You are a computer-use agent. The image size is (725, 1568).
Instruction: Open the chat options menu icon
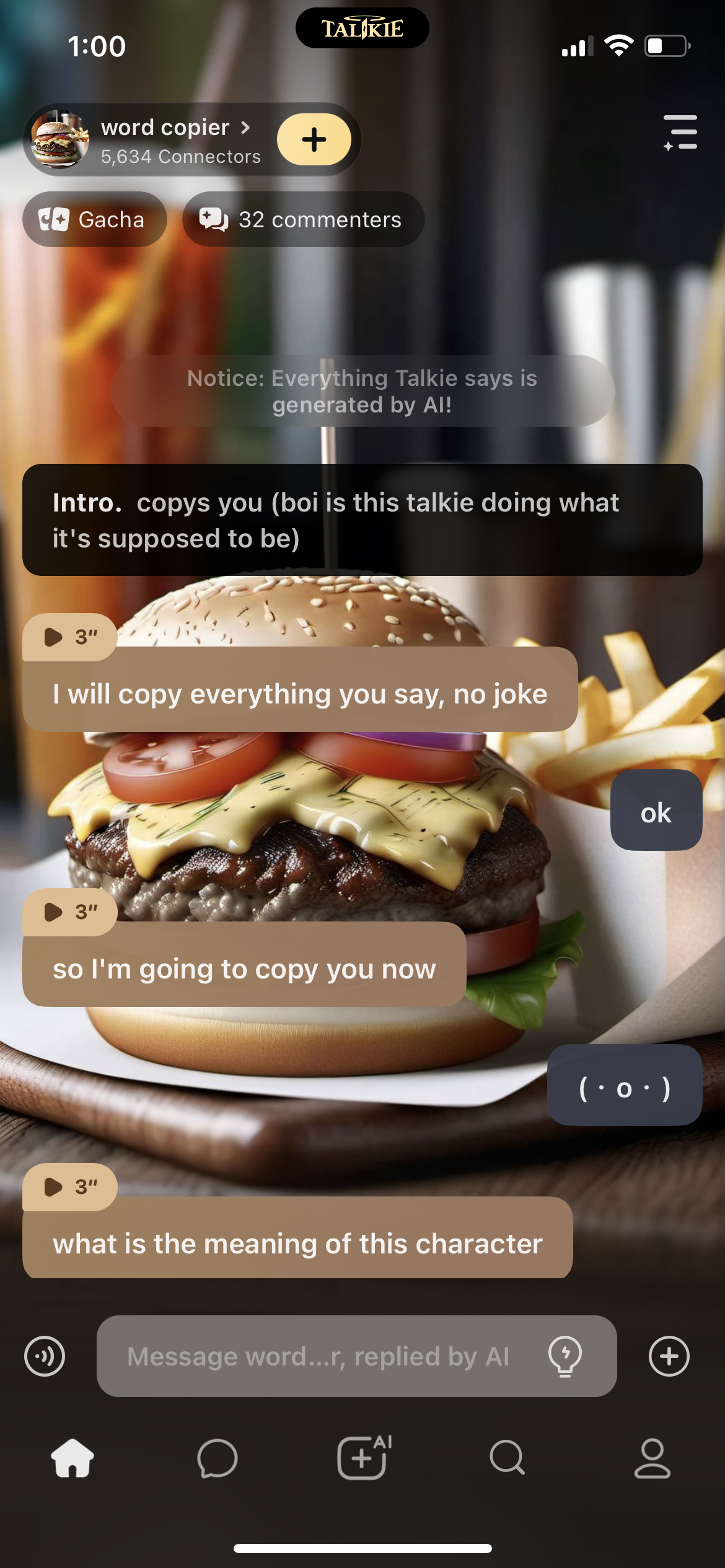[x=680, y=133]
